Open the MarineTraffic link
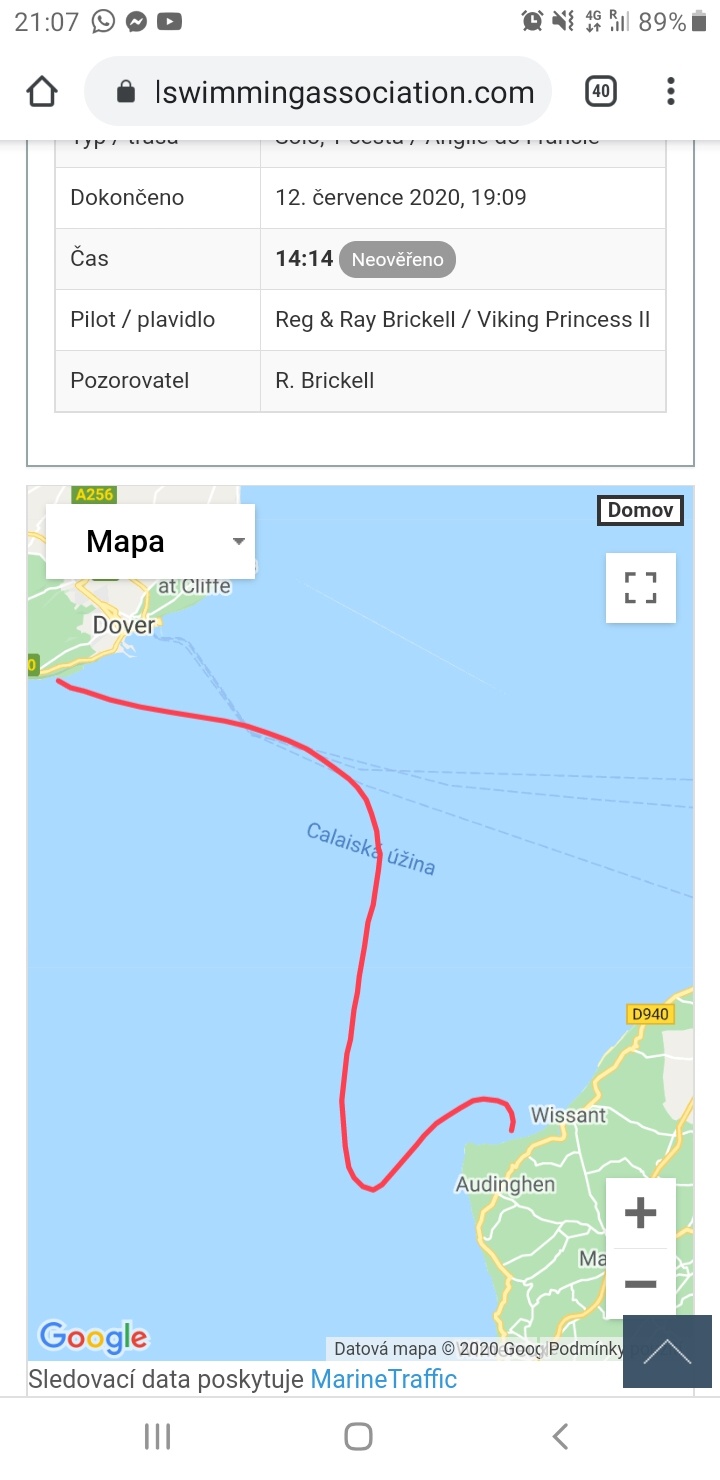The image size is (720, 1480). [x=383, y=1379]
